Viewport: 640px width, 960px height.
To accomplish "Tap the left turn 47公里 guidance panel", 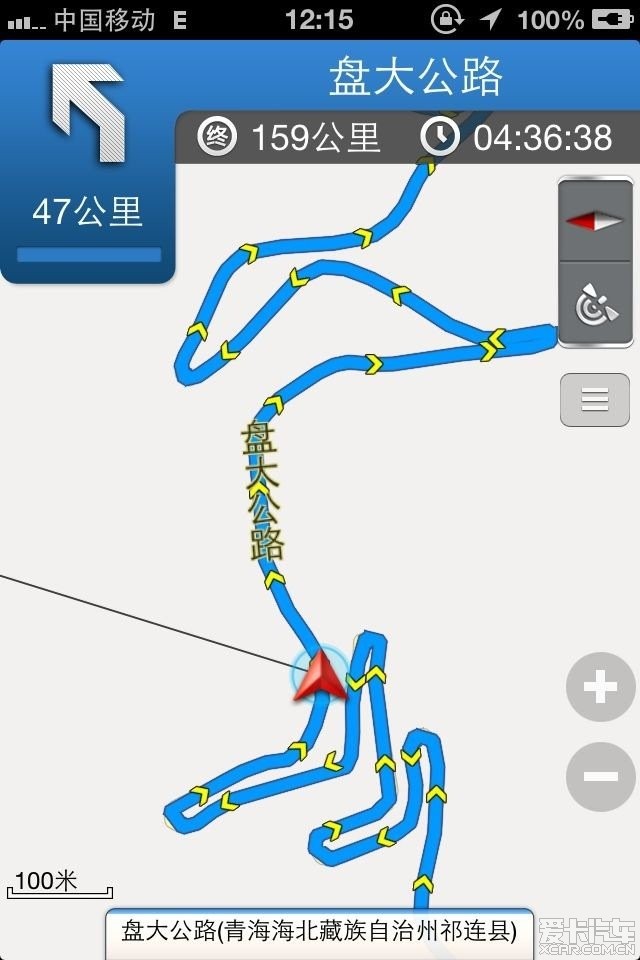I will pos(88,160).
